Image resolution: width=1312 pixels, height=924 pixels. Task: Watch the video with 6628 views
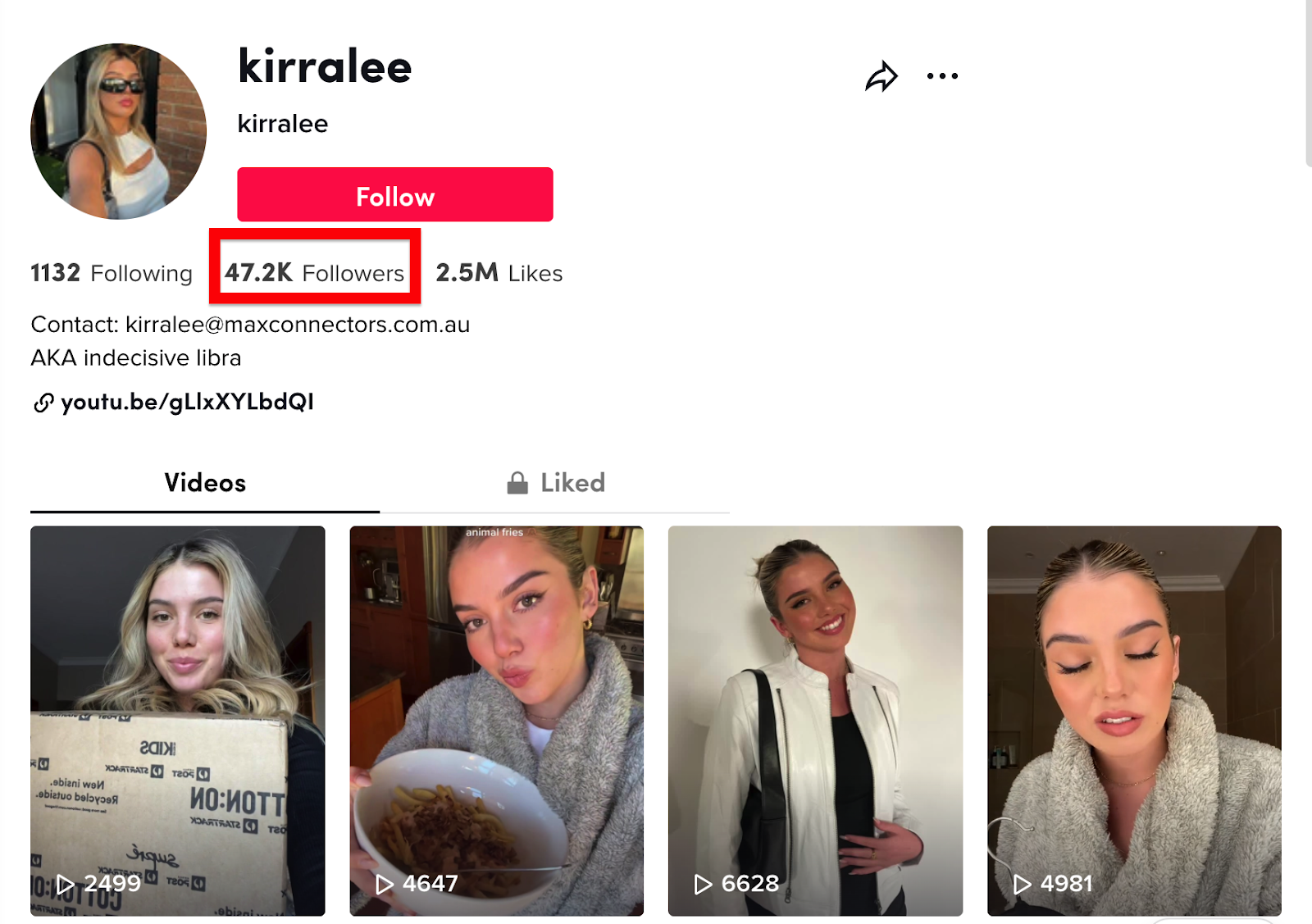(815, 720)
